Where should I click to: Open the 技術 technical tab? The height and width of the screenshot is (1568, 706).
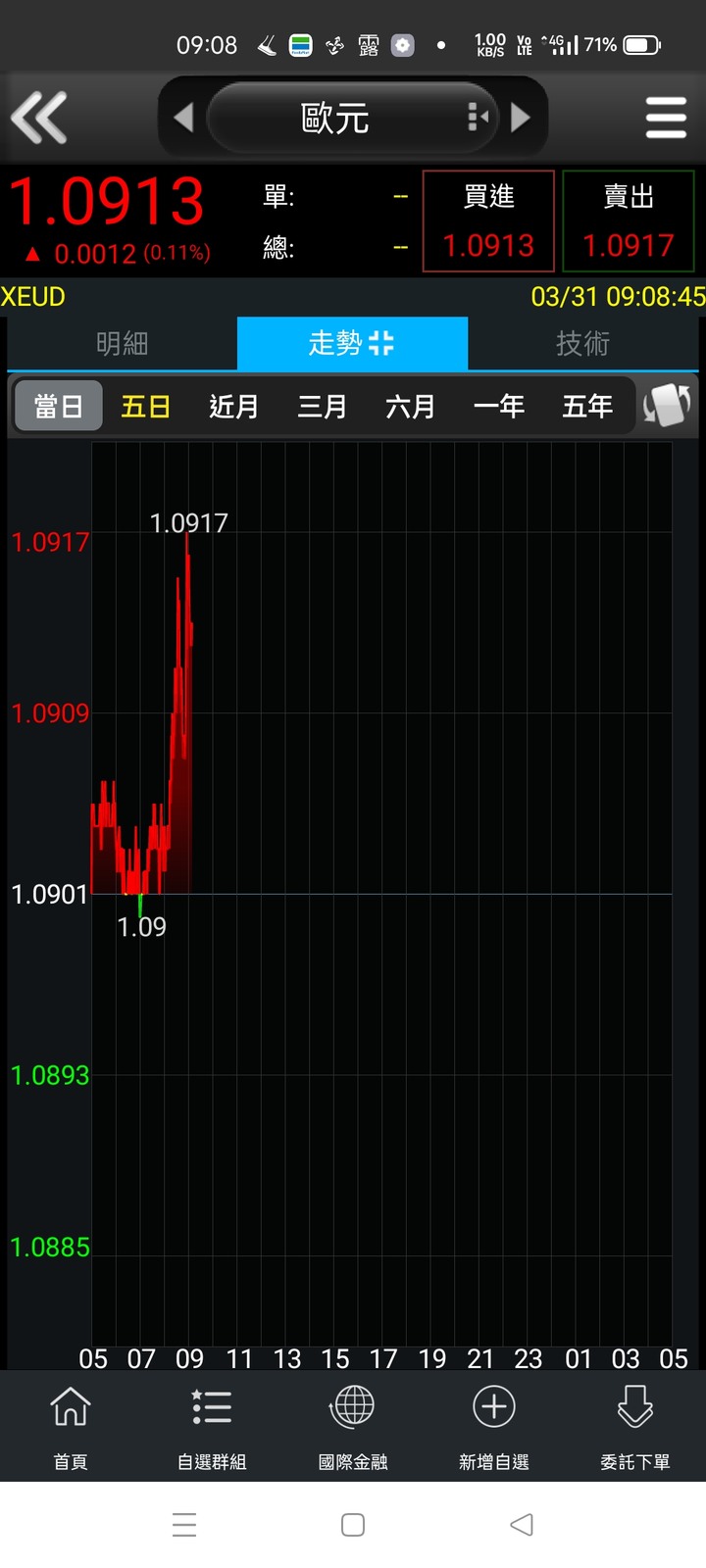tap(582, 343)
